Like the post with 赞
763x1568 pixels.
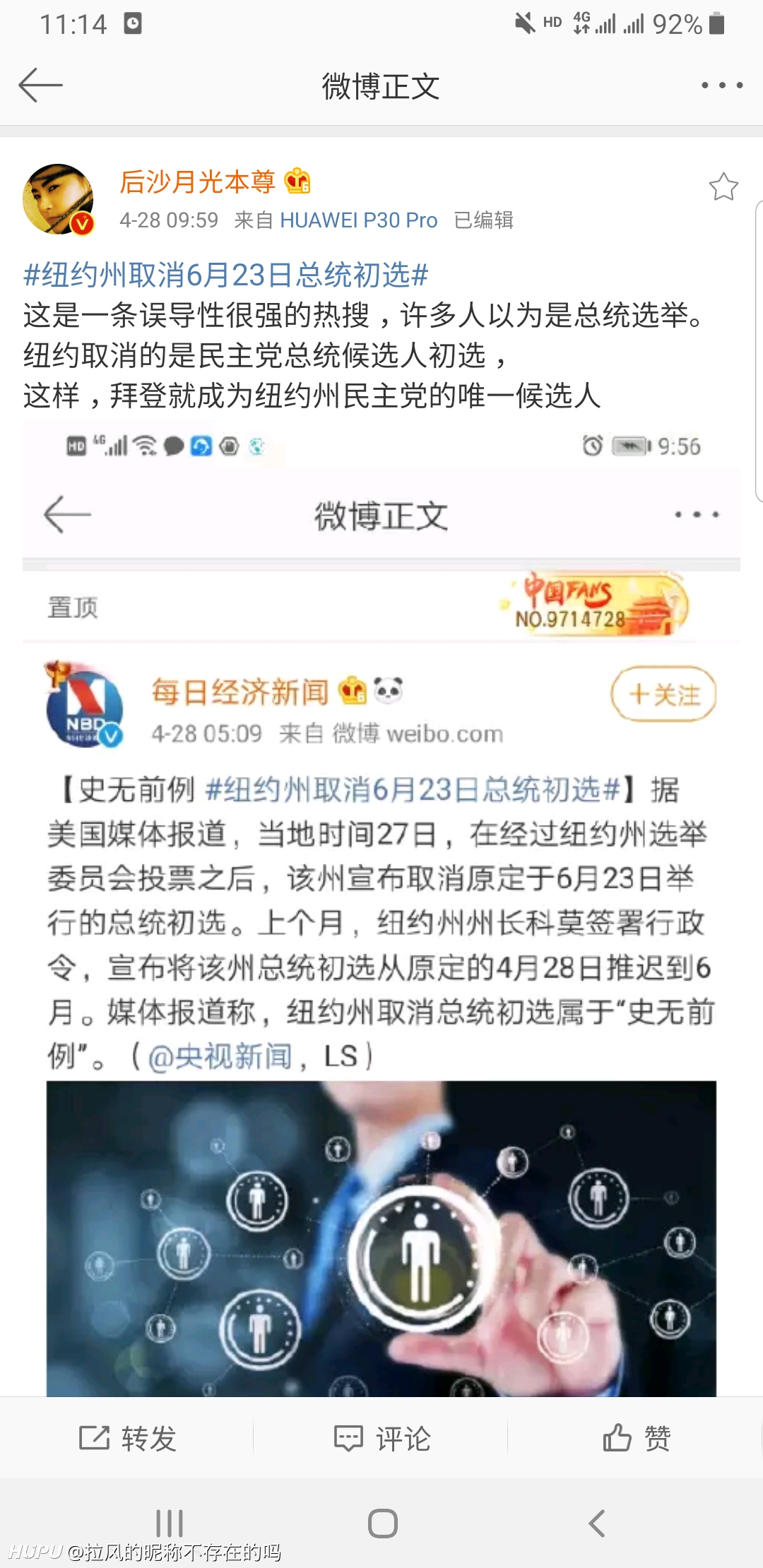[x=636, y=1438]
